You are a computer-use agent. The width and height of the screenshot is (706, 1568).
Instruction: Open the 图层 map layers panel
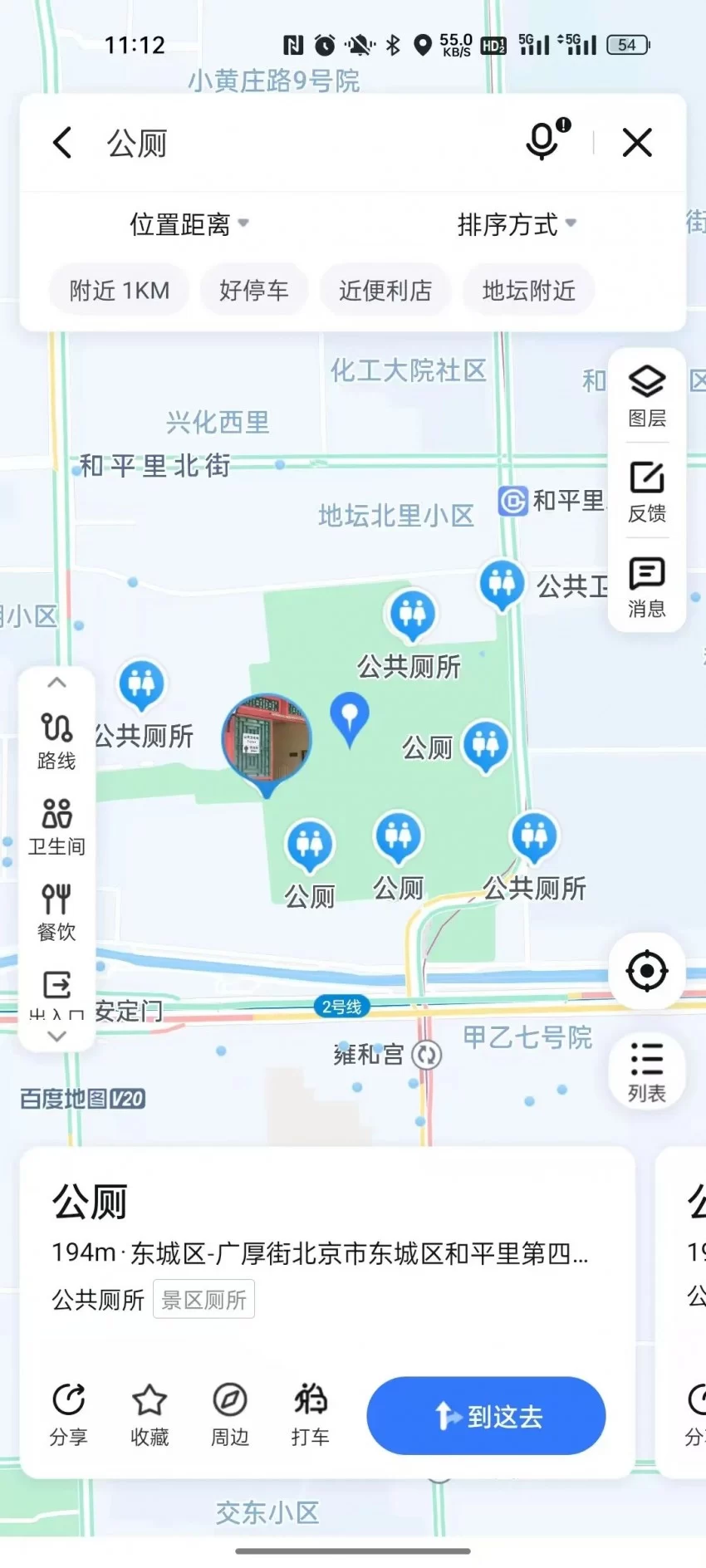click(x=645, y=394)
